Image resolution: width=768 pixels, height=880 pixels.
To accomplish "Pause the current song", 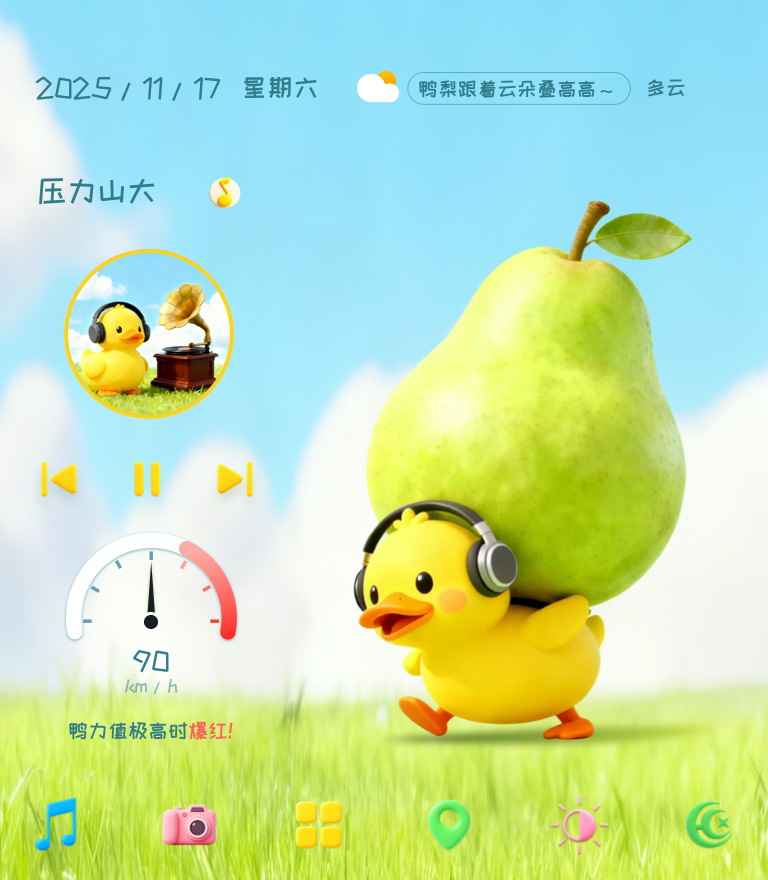I will click(x=147, y=479).
